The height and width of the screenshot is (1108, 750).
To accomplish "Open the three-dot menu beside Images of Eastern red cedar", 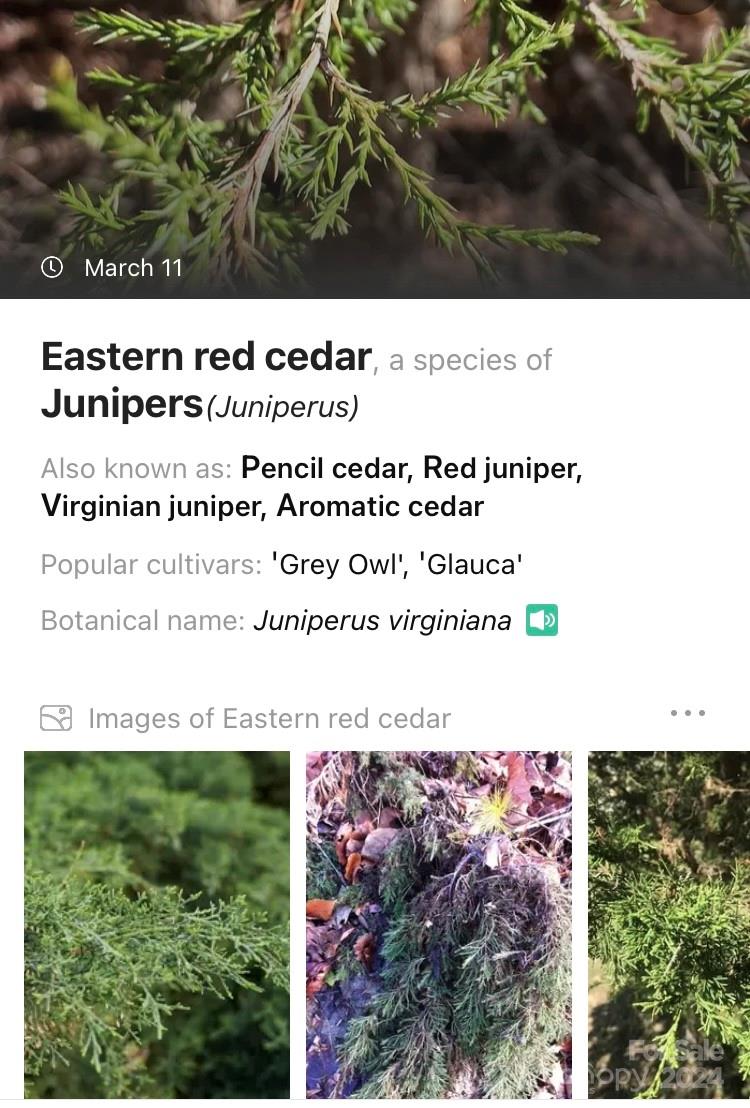I will 688,713.
